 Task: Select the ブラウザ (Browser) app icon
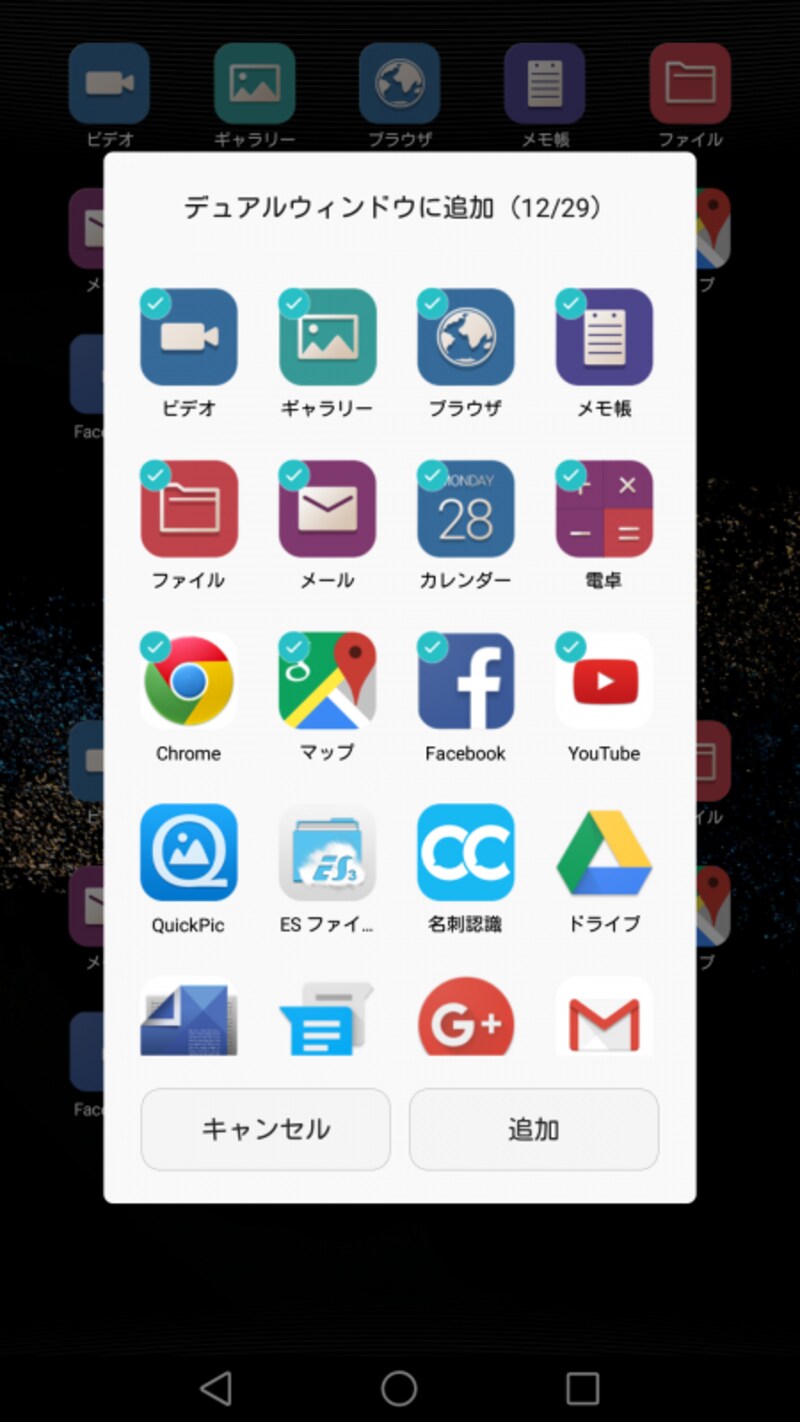(465, 337)
